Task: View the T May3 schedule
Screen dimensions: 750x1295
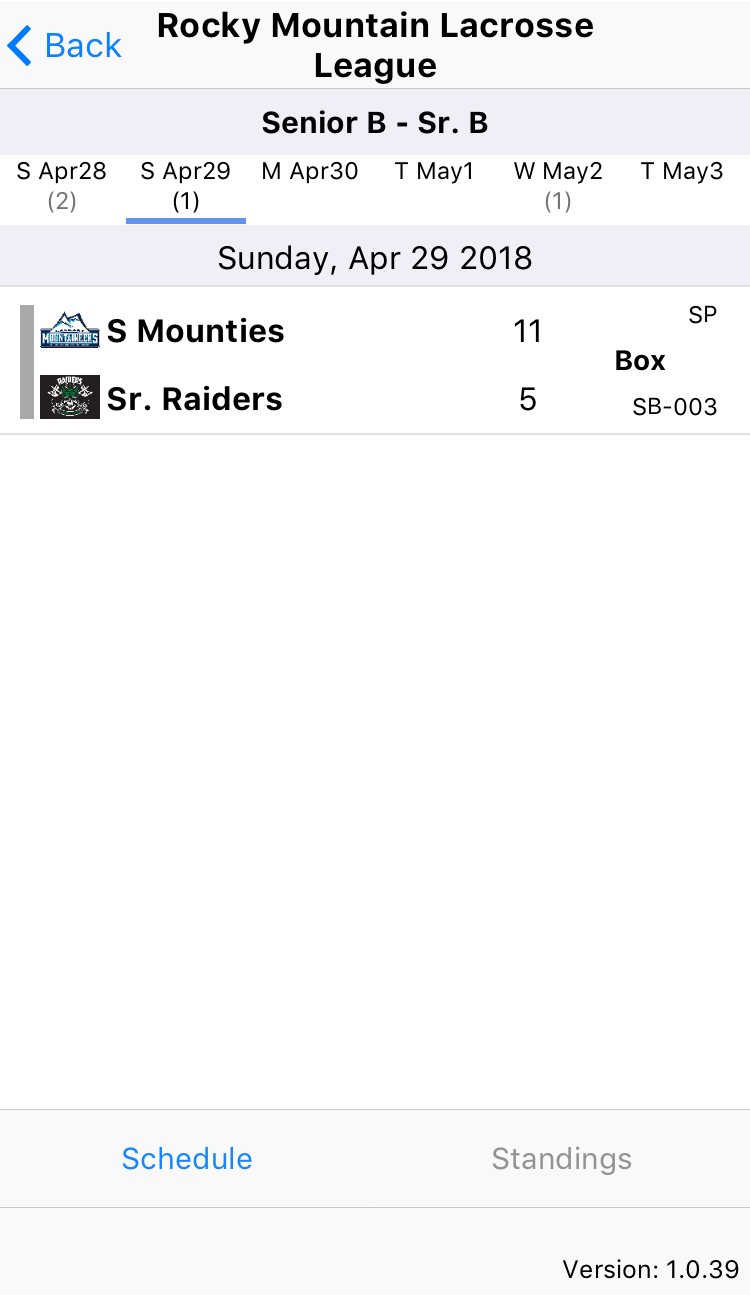Action: [x=682, y=186]
